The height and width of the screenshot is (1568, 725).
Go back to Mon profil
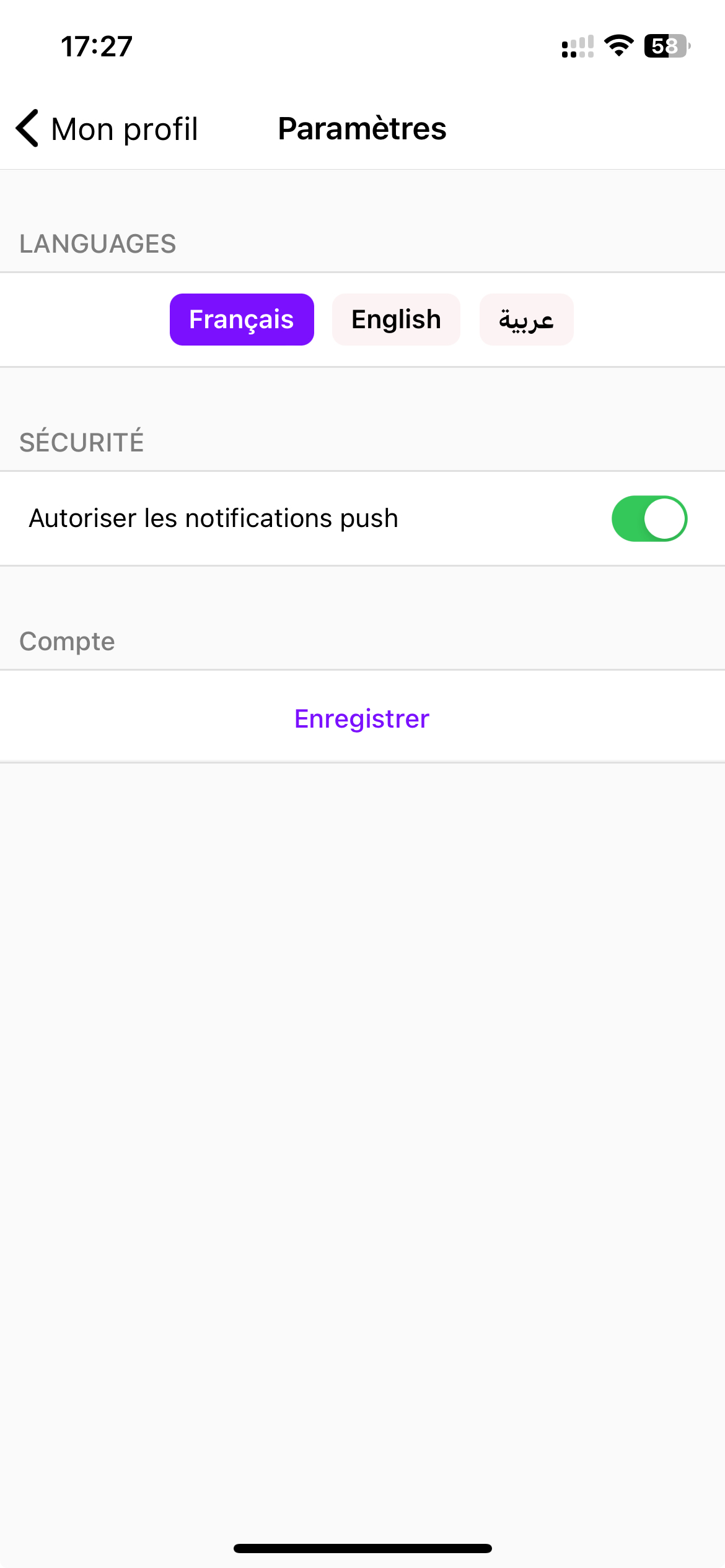click(x=107, y=129)
